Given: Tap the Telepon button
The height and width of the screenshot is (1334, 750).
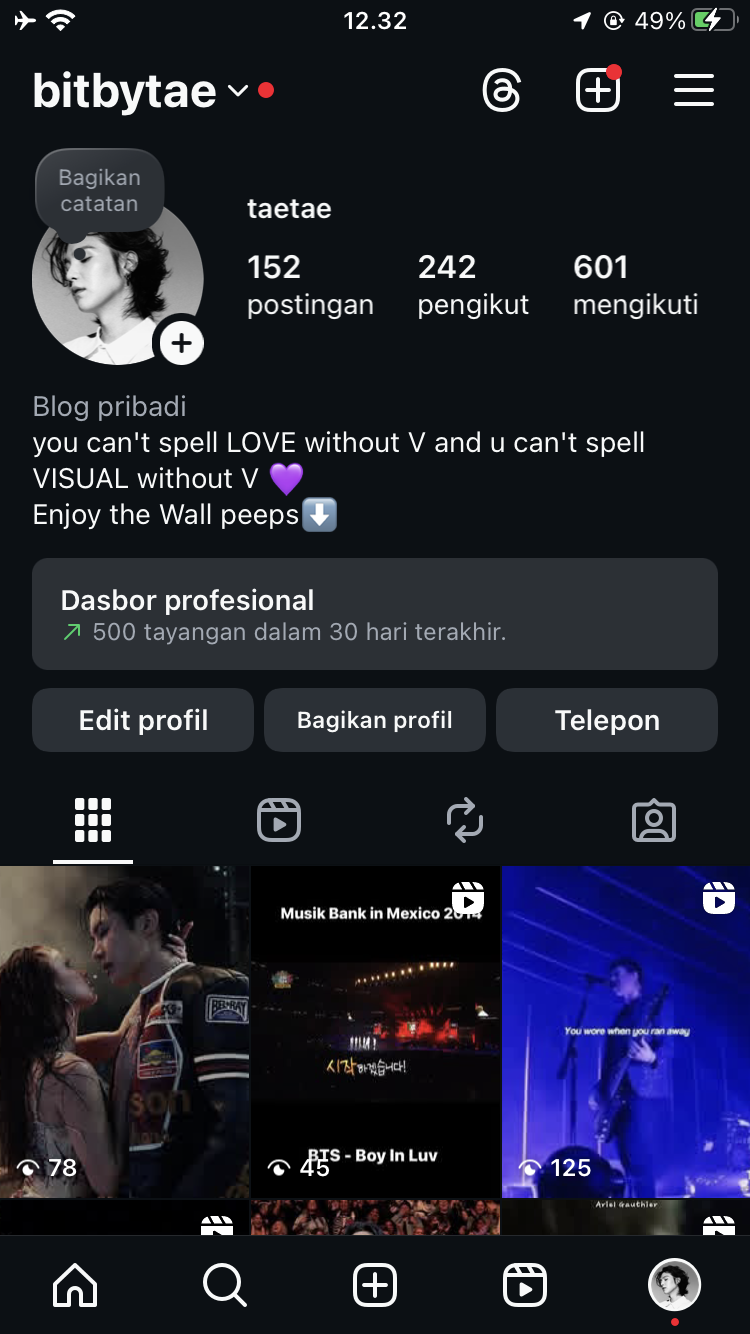Looking at the screenshot, I should 607,720.
